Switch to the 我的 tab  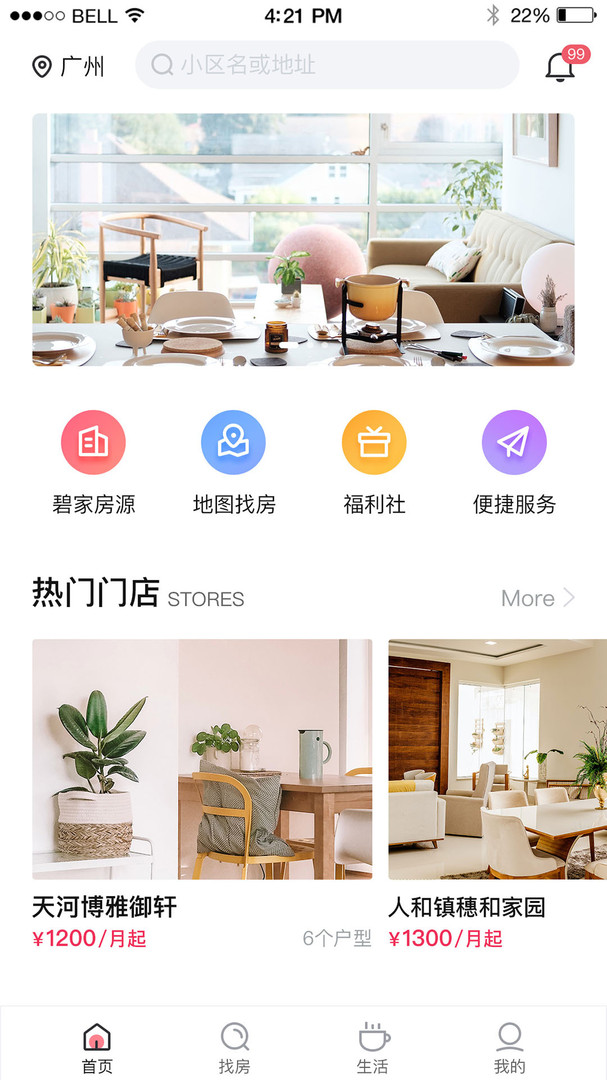pyautogui.click(x=509, y=1047)
